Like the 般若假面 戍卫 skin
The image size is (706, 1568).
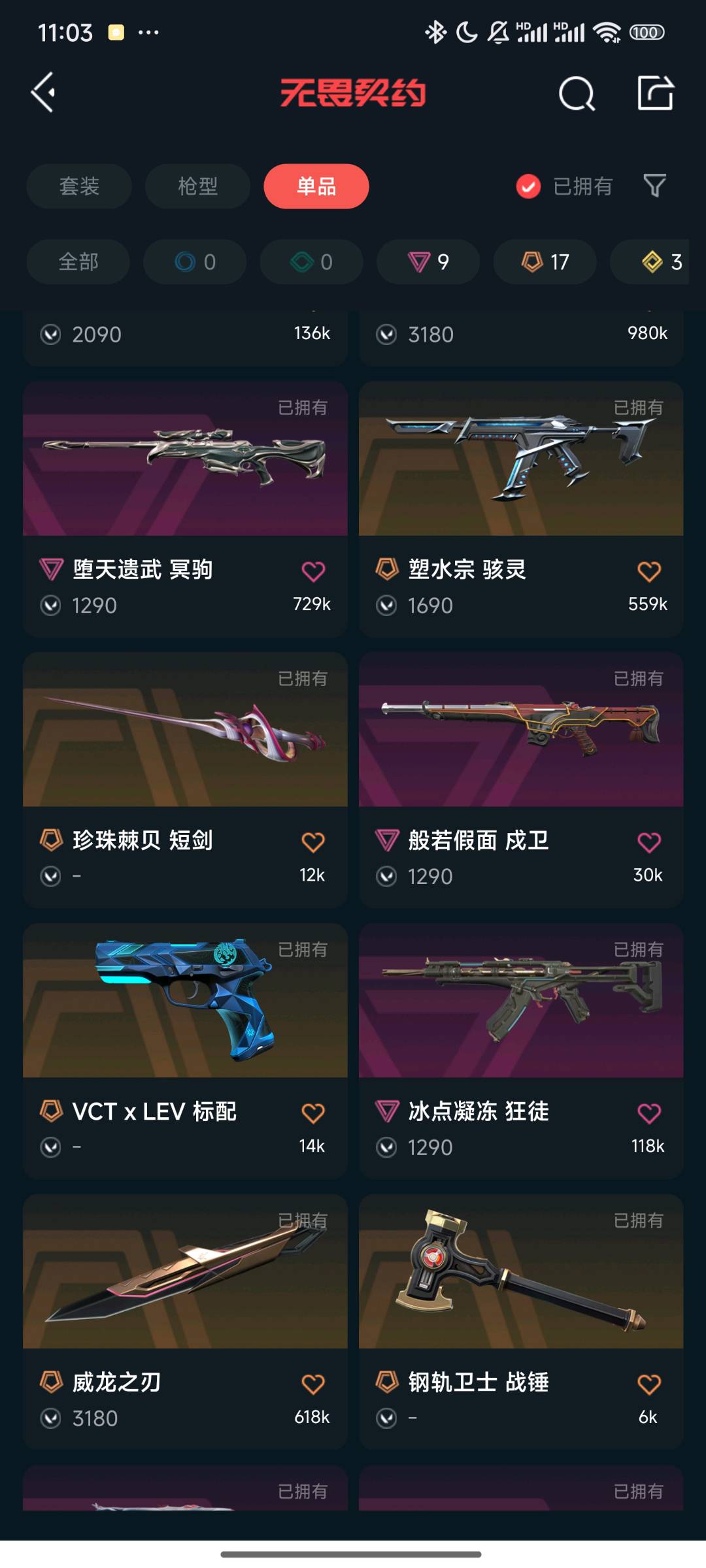648,842
